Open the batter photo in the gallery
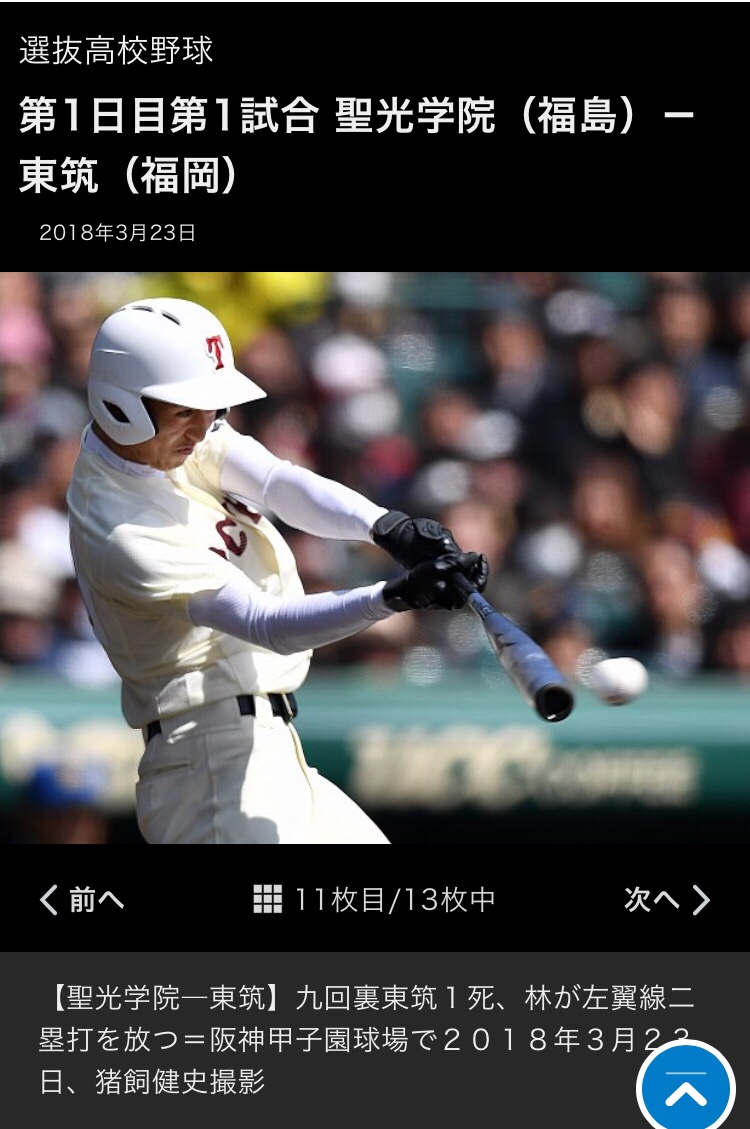 pos(375,558)
